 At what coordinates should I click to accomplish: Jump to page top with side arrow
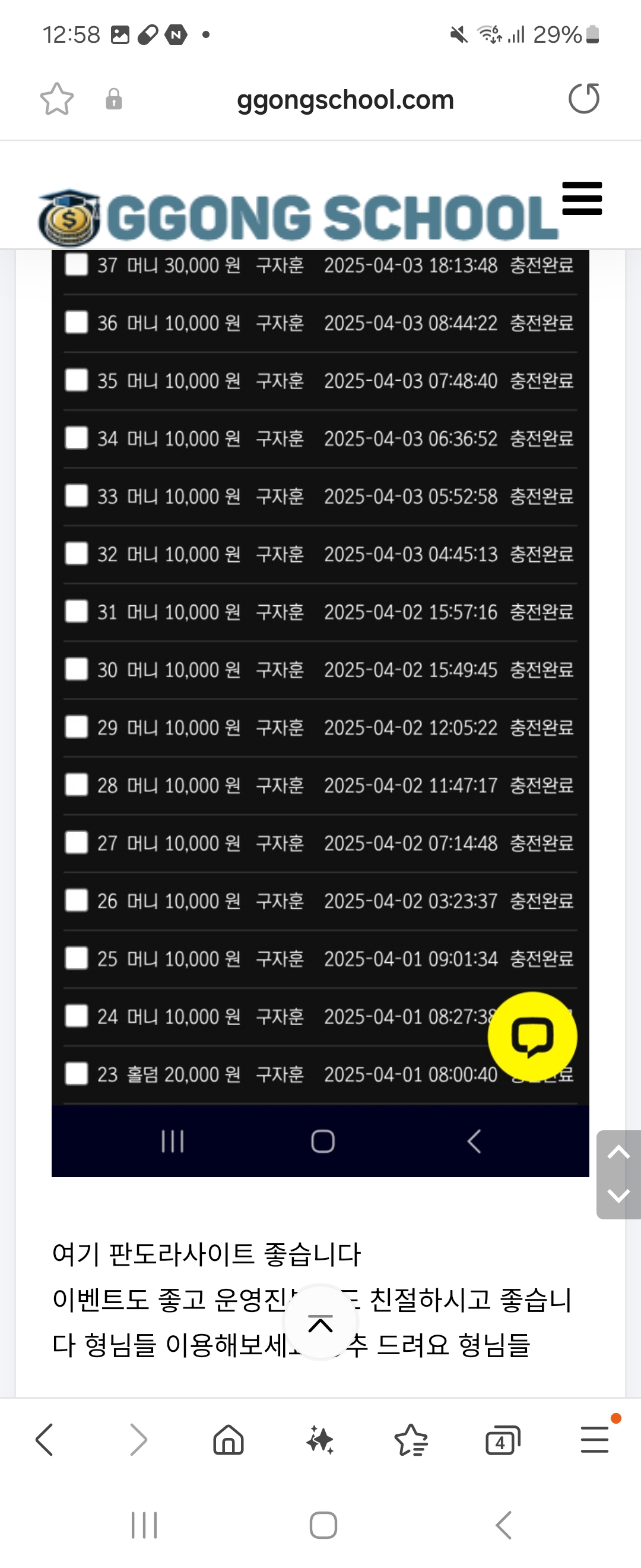click(x=618, y=1152)
